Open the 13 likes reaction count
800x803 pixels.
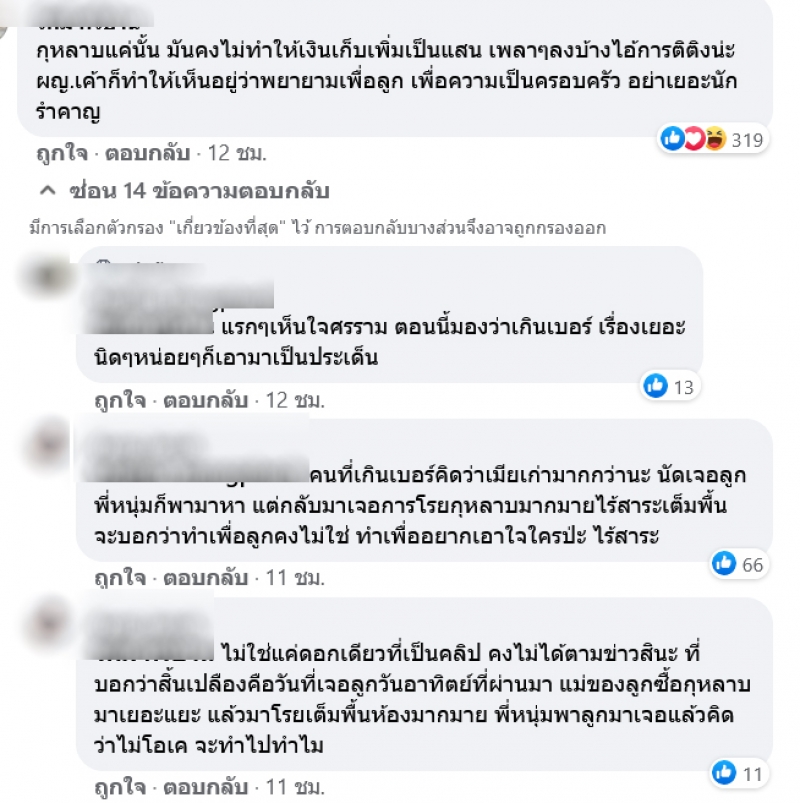click(x=671, y=386)
